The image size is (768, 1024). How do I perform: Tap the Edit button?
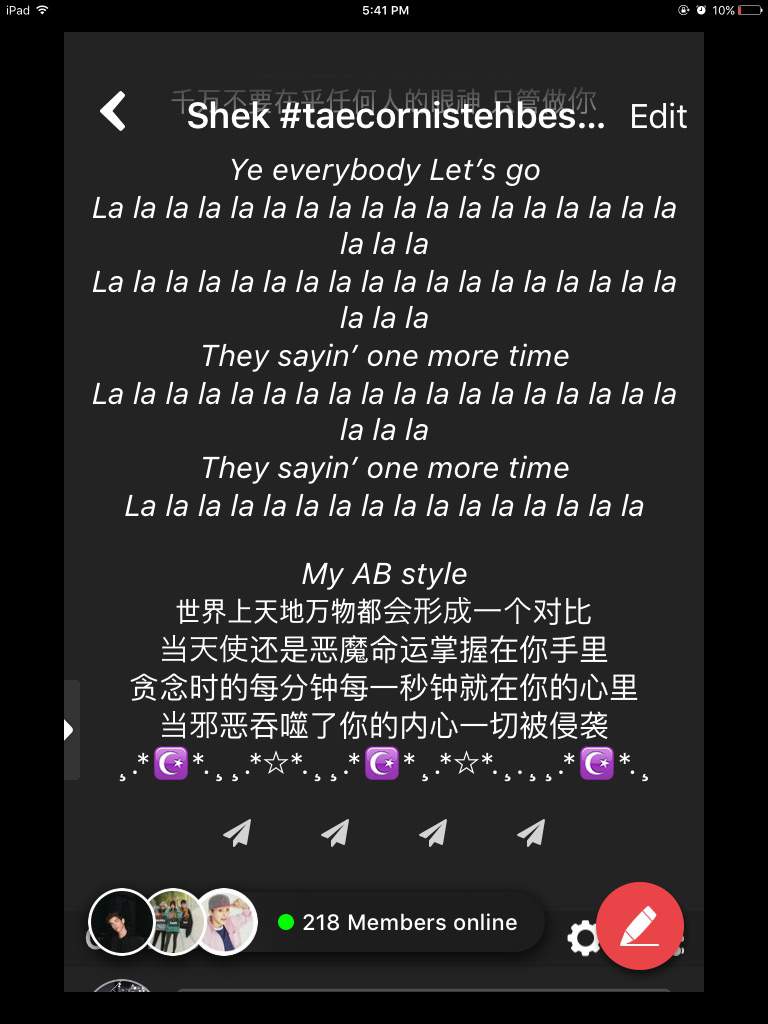click(658, 116)
